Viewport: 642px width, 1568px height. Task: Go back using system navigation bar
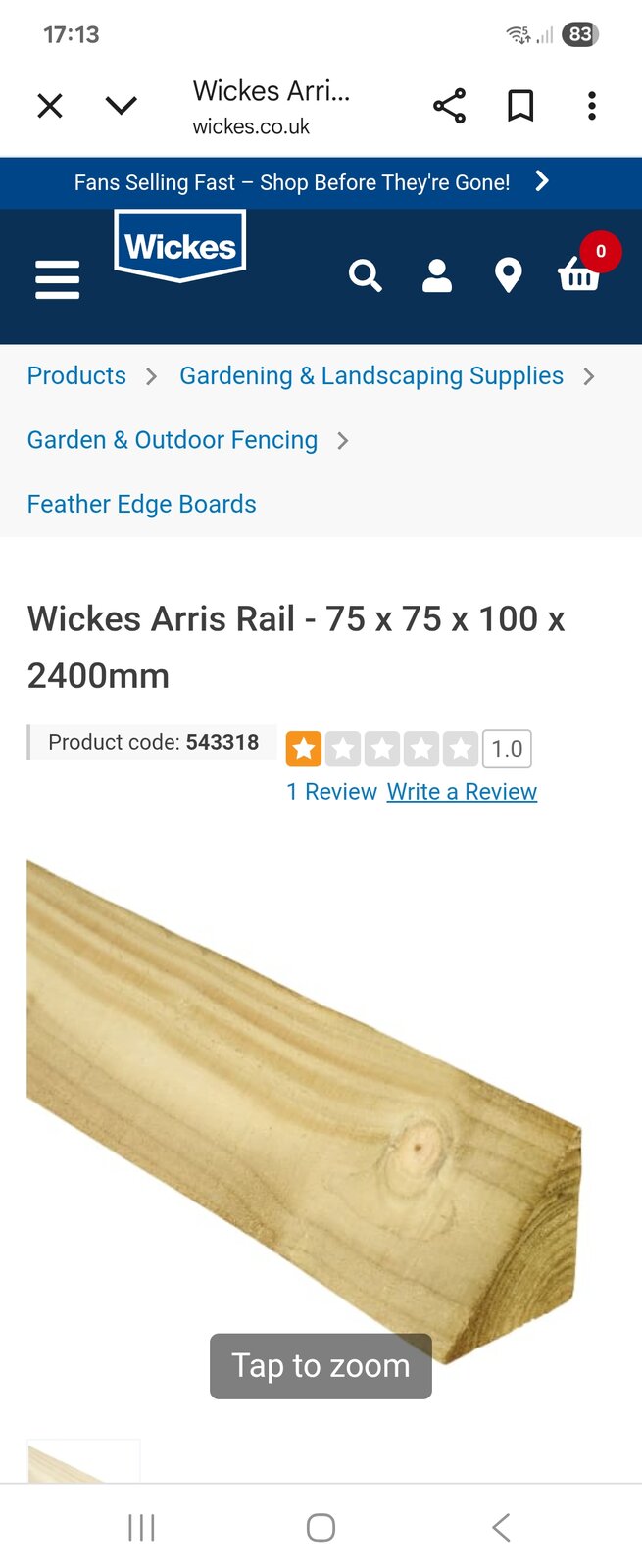[x=501, y=1527]
